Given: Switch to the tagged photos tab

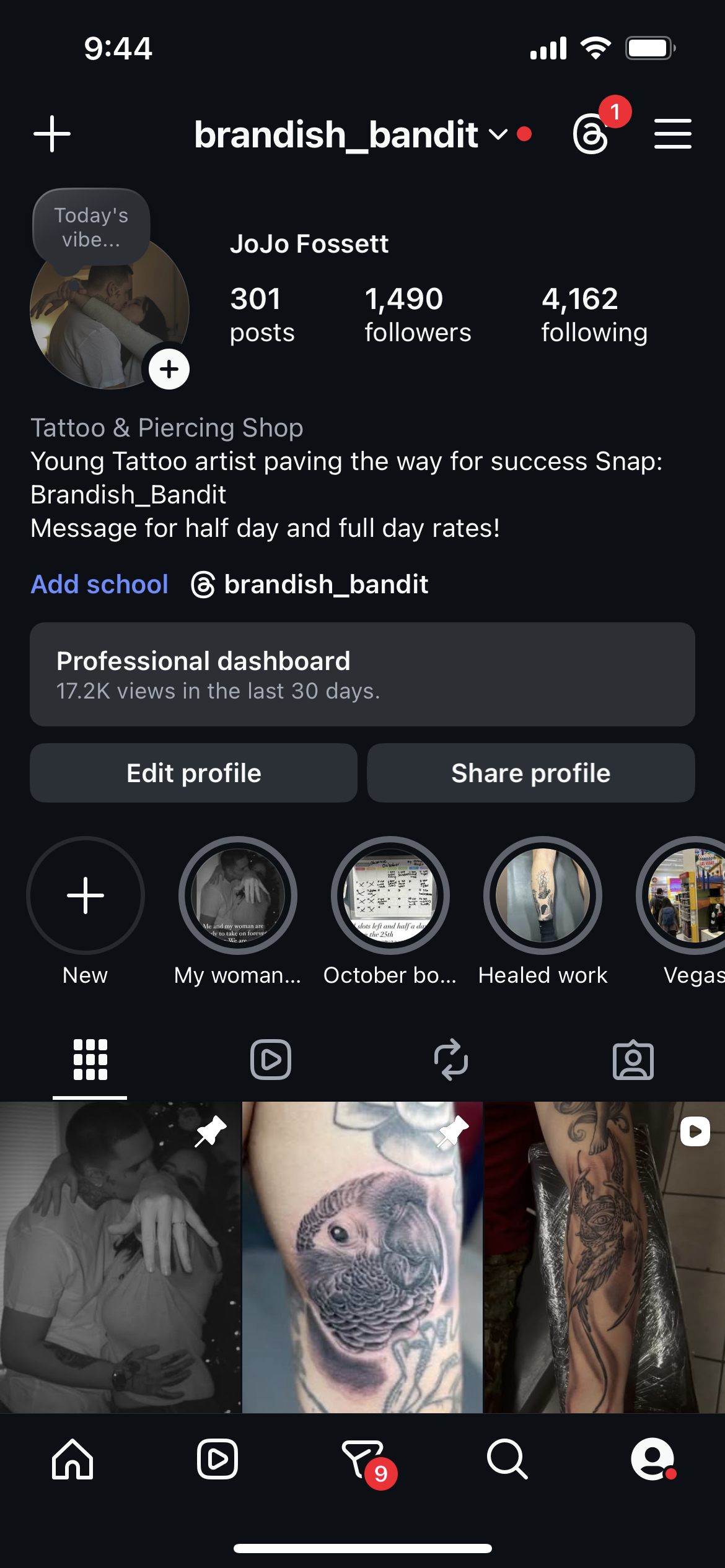Looking at the screenshot, I should 633,1060.
